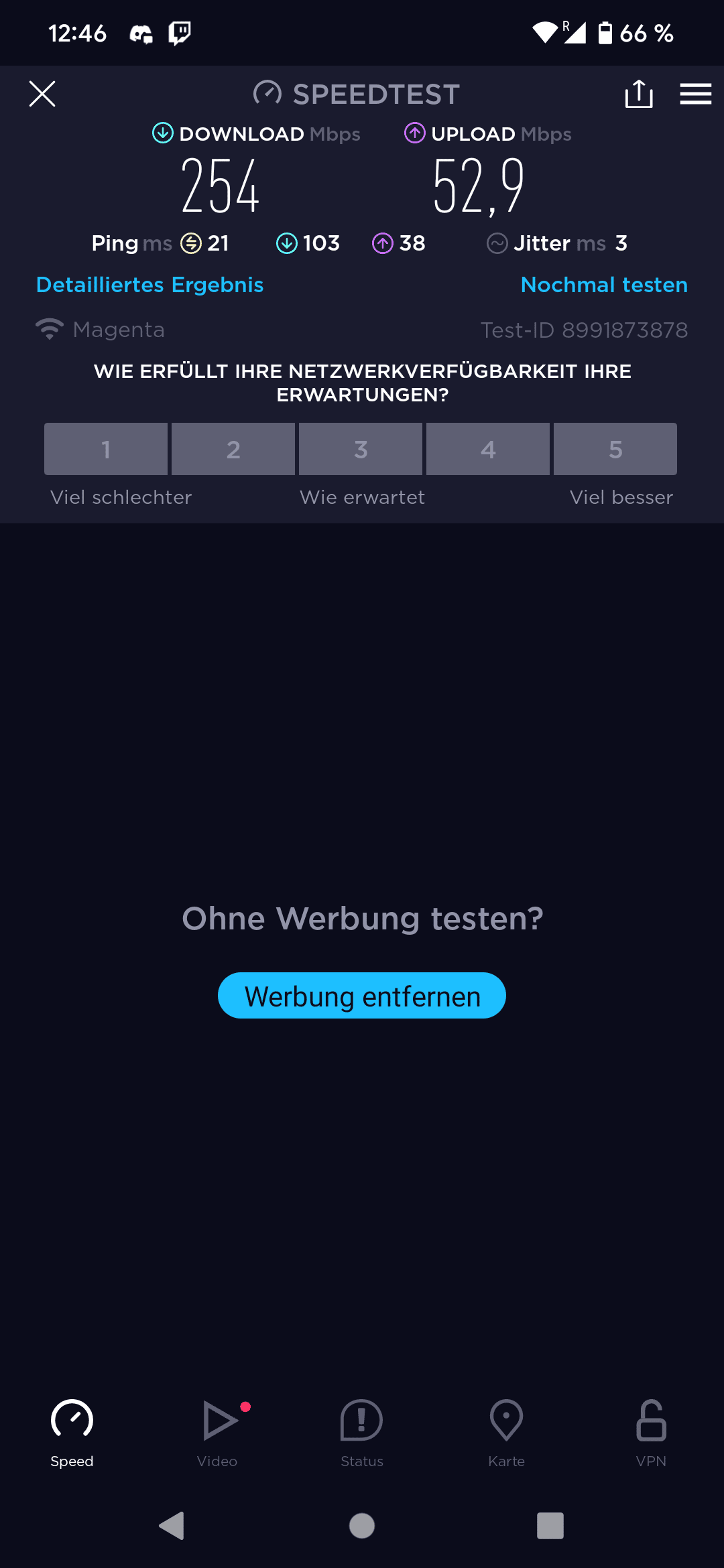Select rating 2
The width and height of the screenshot is (724, 1568).
pos(233,449)
